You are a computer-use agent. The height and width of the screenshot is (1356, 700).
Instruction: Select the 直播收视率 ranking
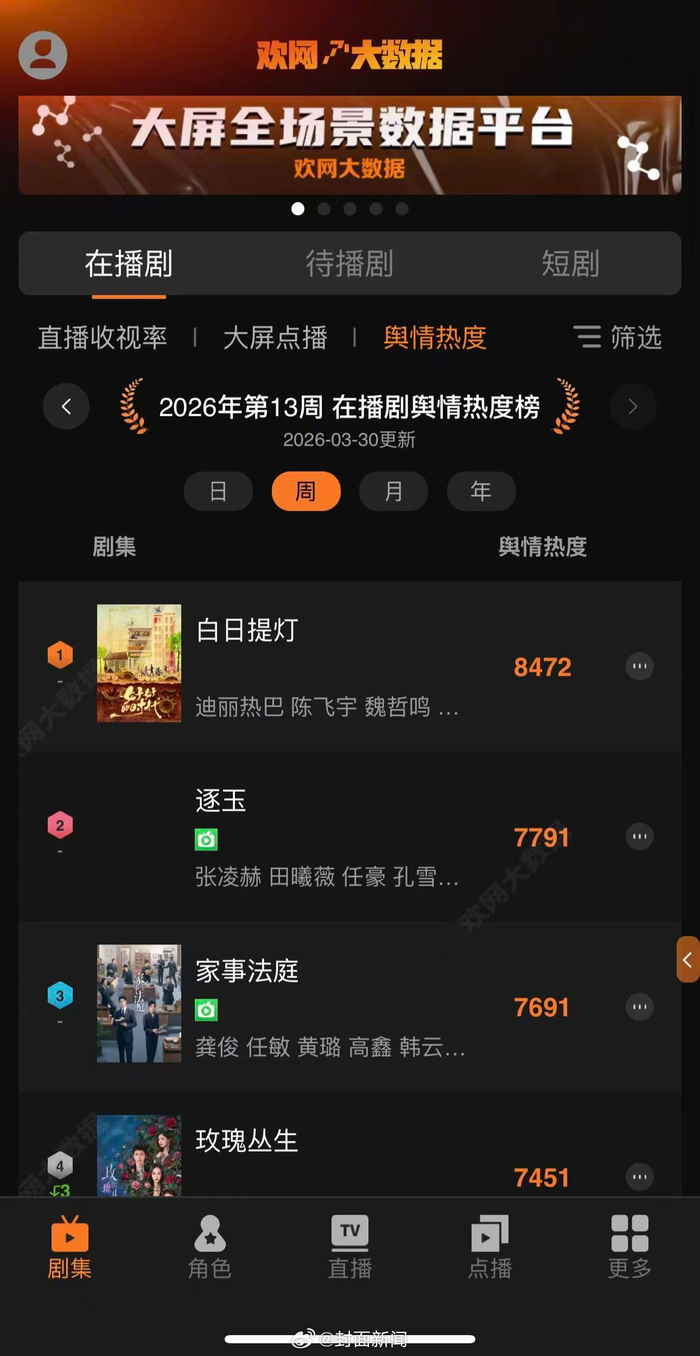pyautogui.click(x=102, y=338)
